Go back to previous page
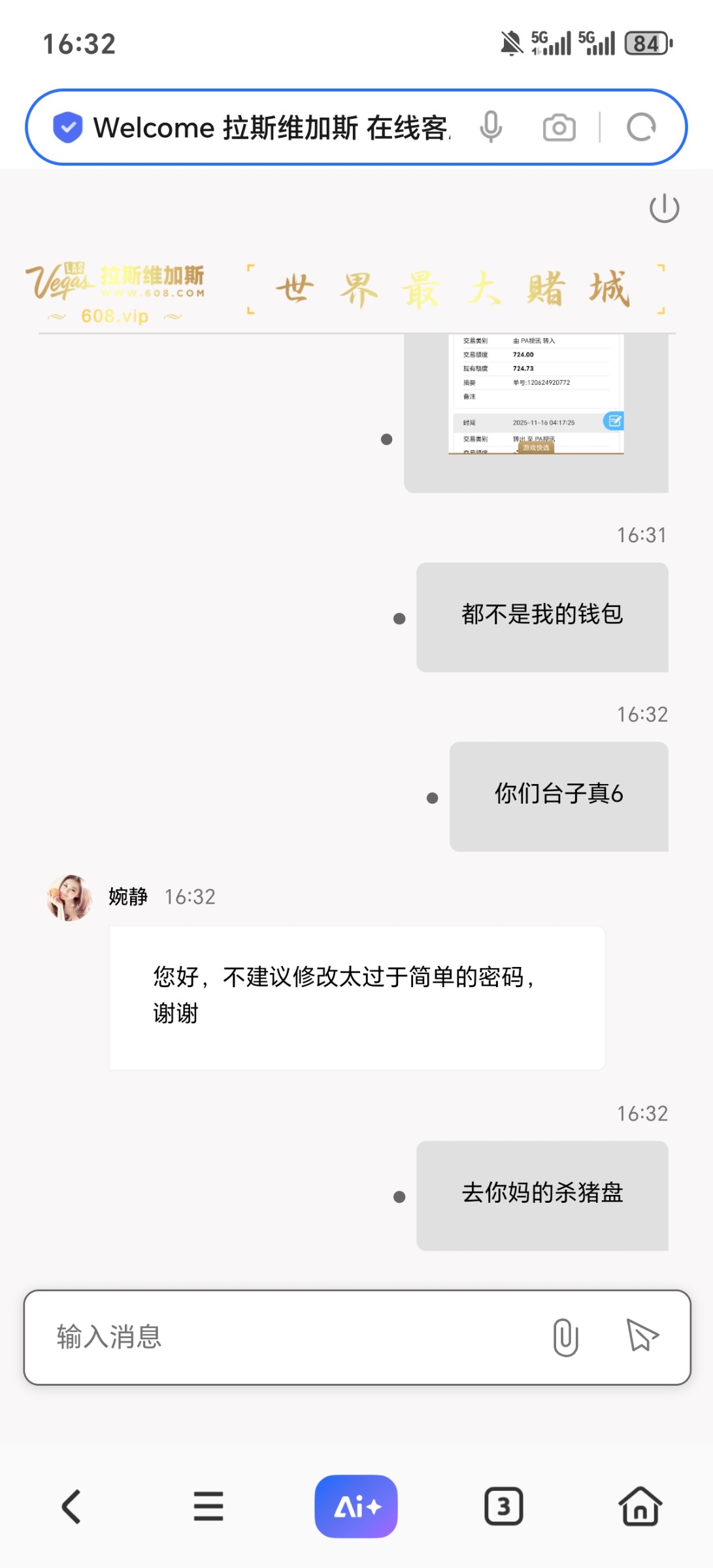 [x=71, y=1507]
